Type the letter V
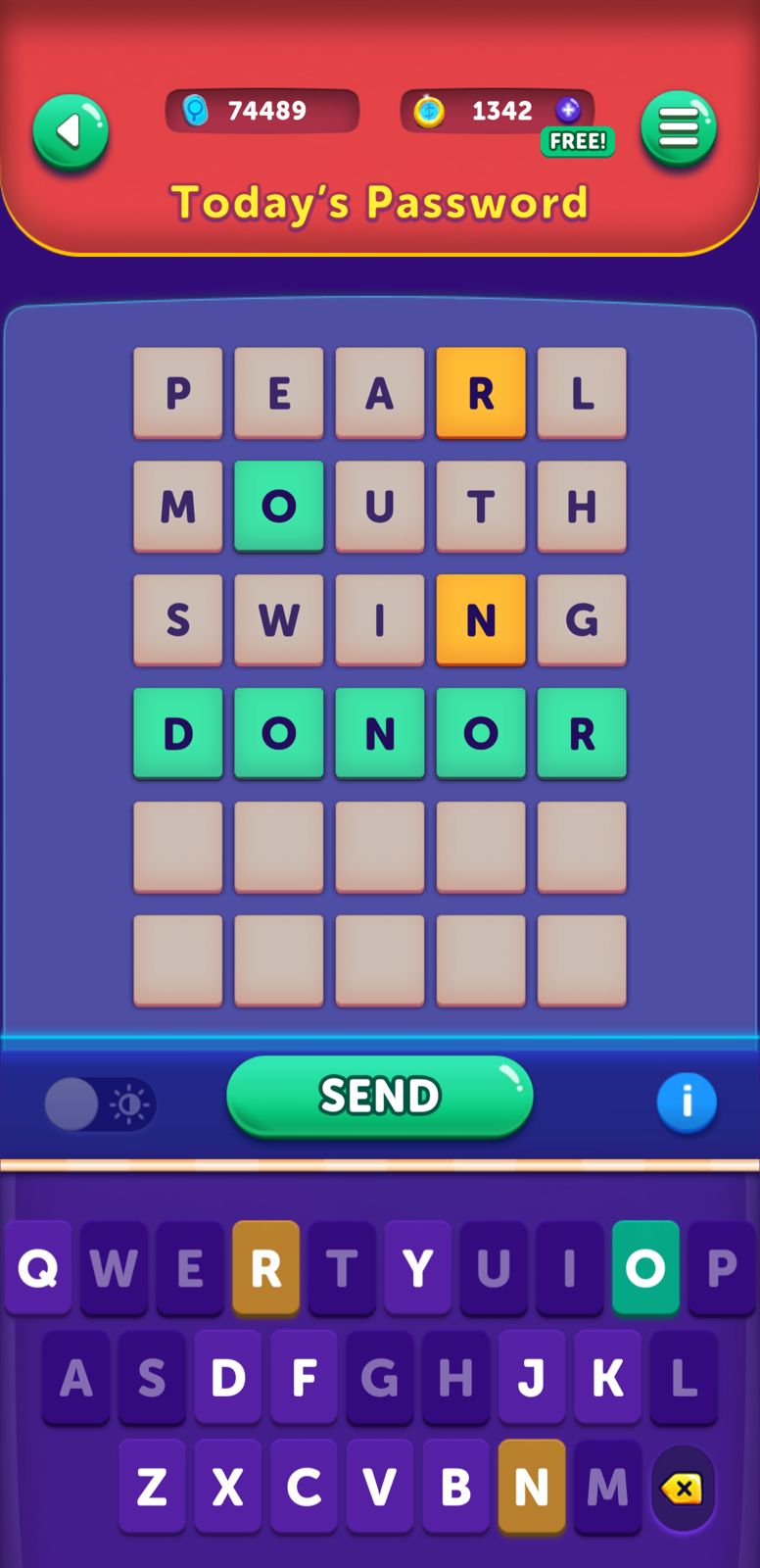Image resolution: width=760 pixels, height=1568 pixels. point(379,1488)
